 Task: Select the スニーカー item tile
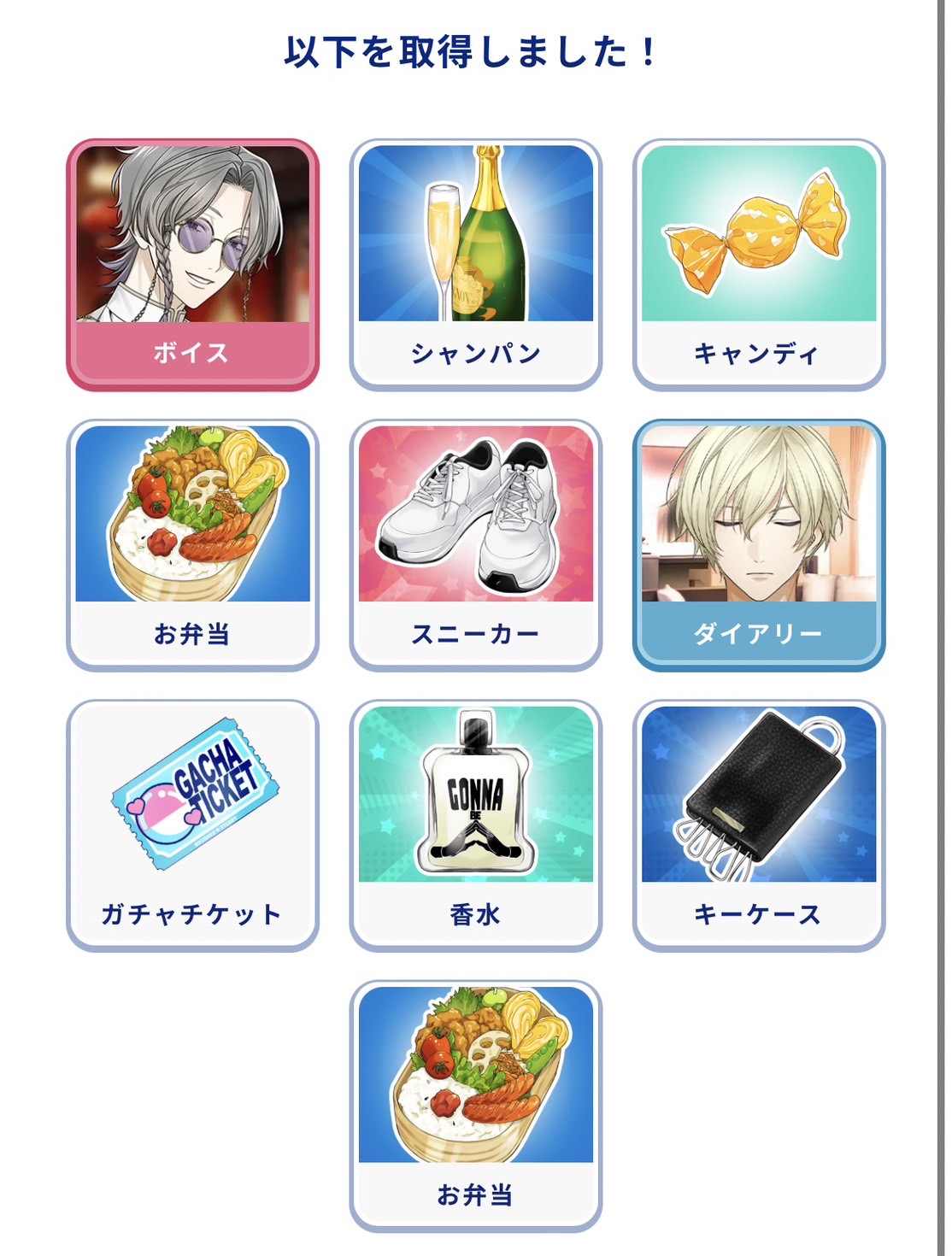pyautogui.click(x=475, y=545)
